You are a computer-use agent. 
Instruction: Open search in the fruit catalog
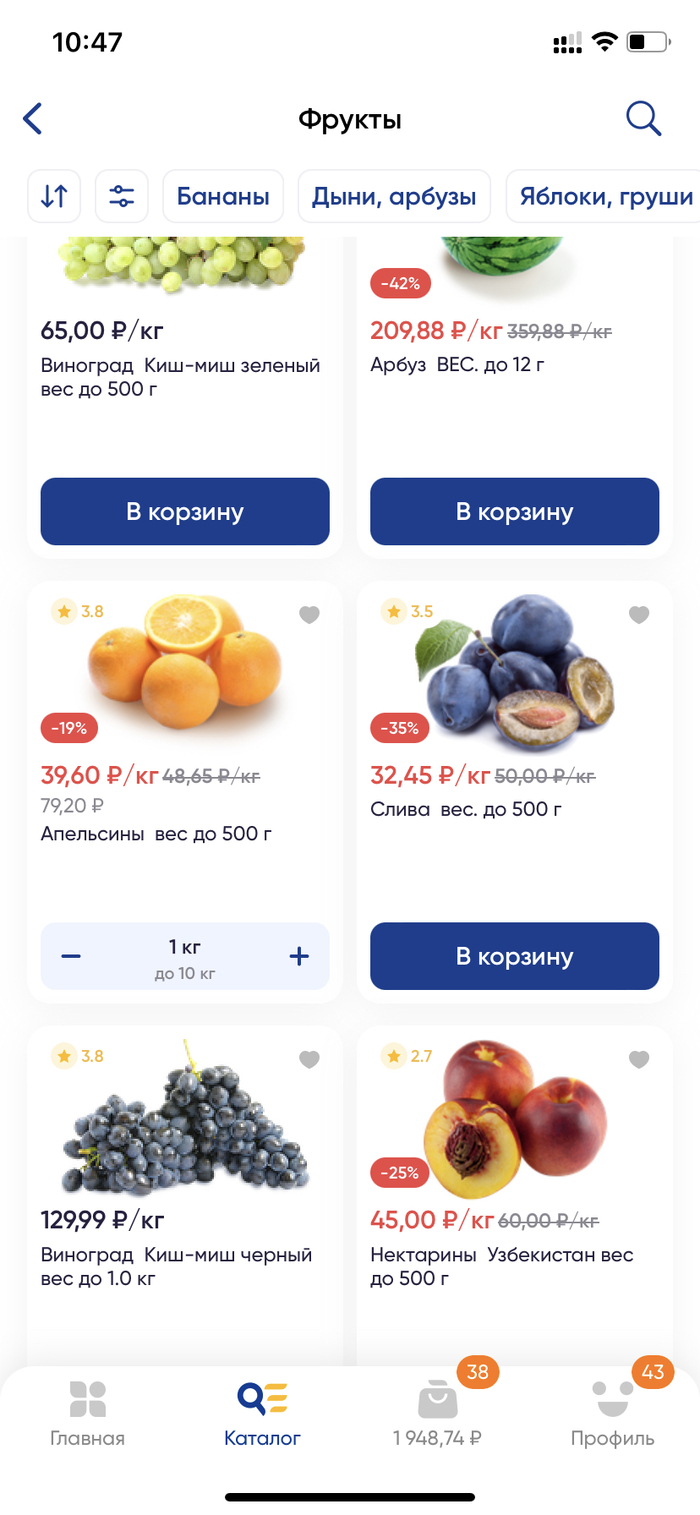[x=643, y=119]
